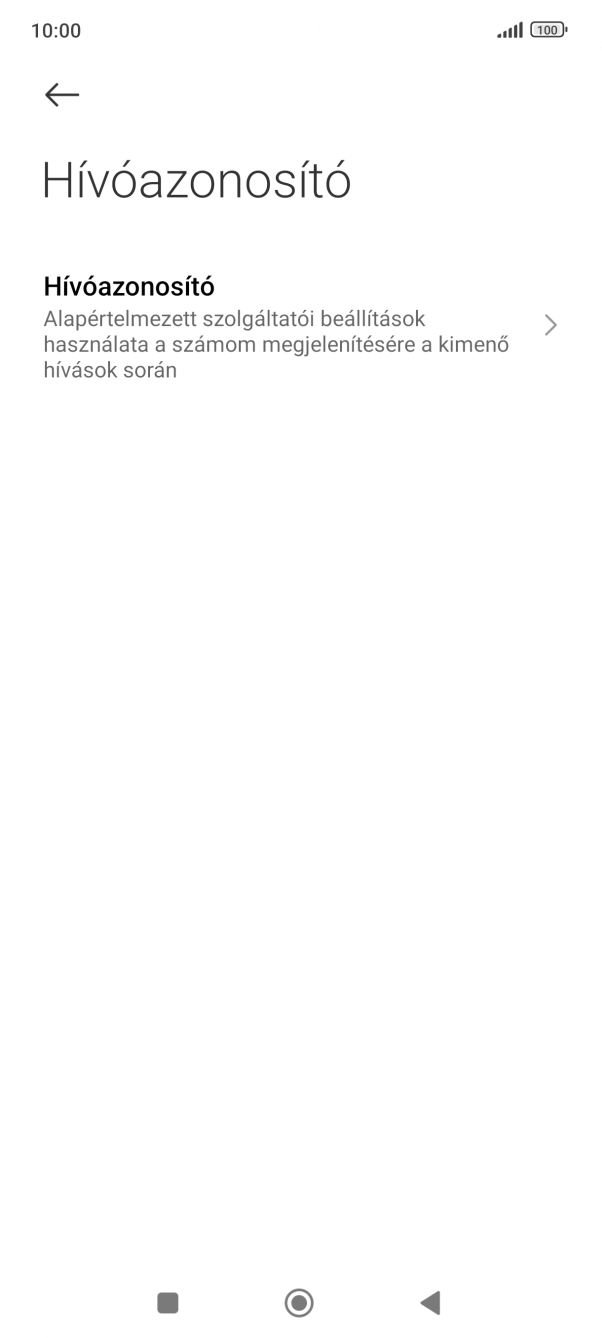Screen dimensions: 602x1338
Task: Tap the system back triangle
Action: 430,1302
